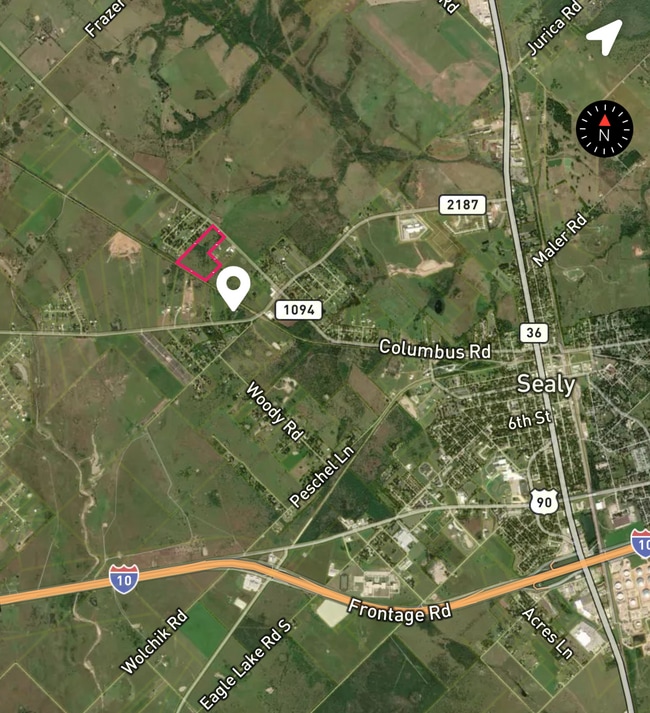Select the white location pin marker
This screenshot has height=713, width=650.
tap(234, 288)
